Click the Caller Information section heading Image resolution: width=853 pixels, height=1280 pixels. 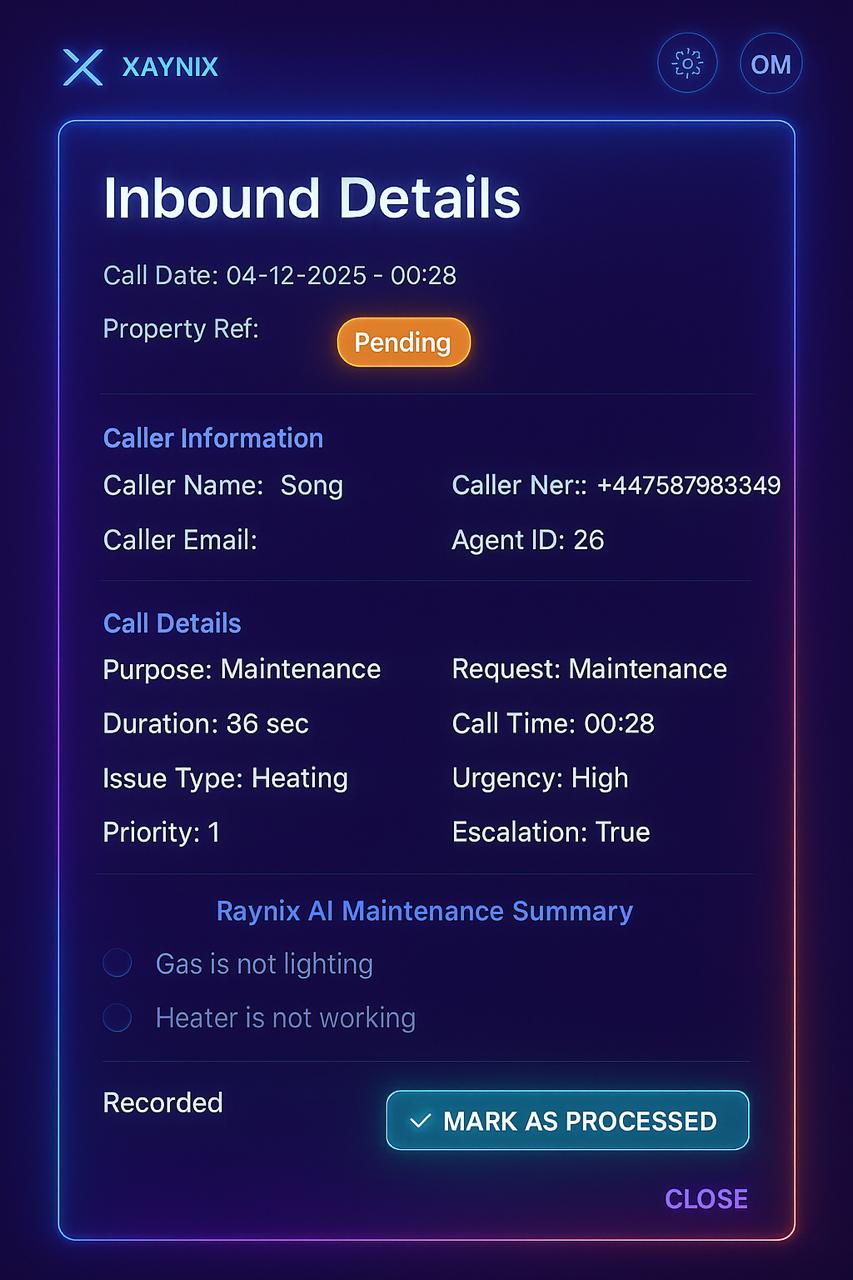point(213,438)
